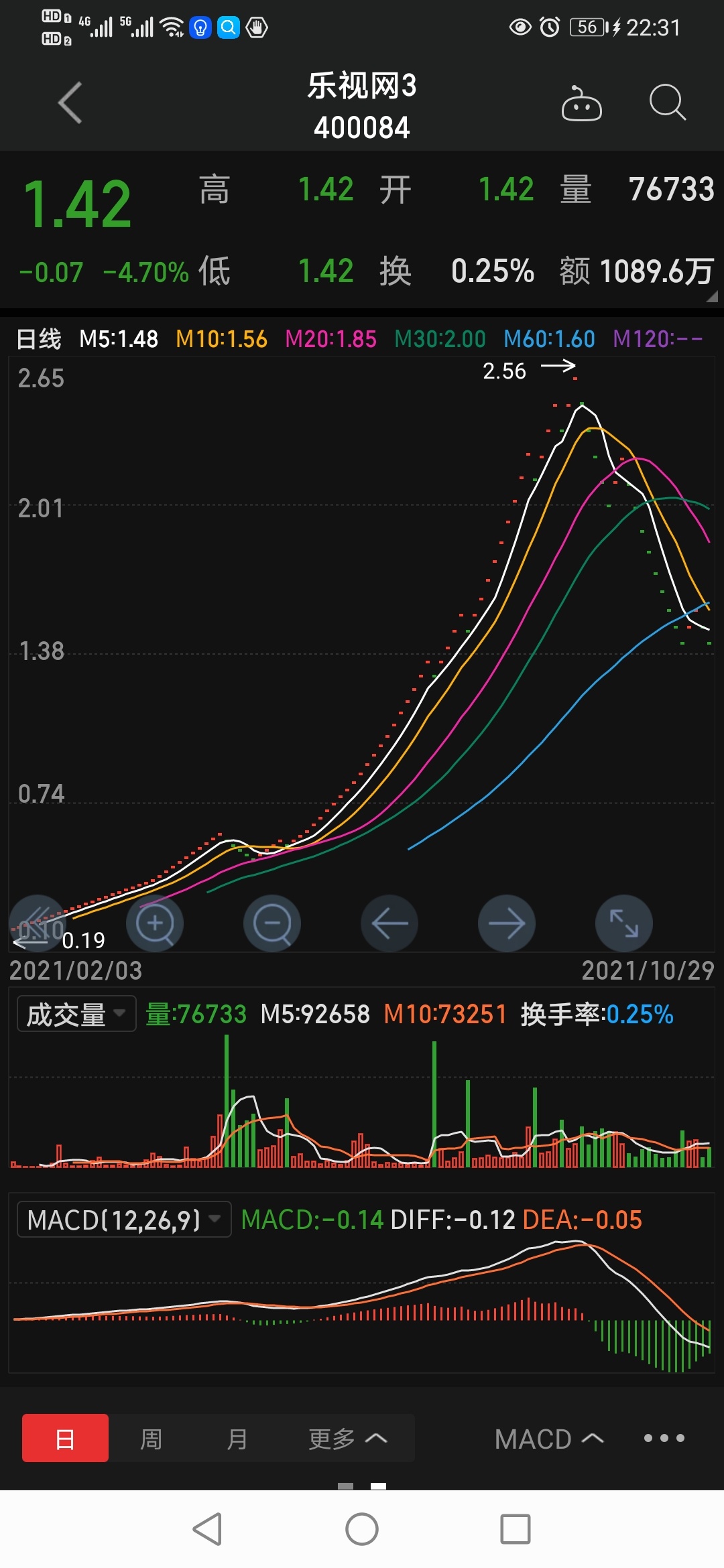Open system recent apps
The height and width of the screenshot is (1568, 724).
point(516,1530)
